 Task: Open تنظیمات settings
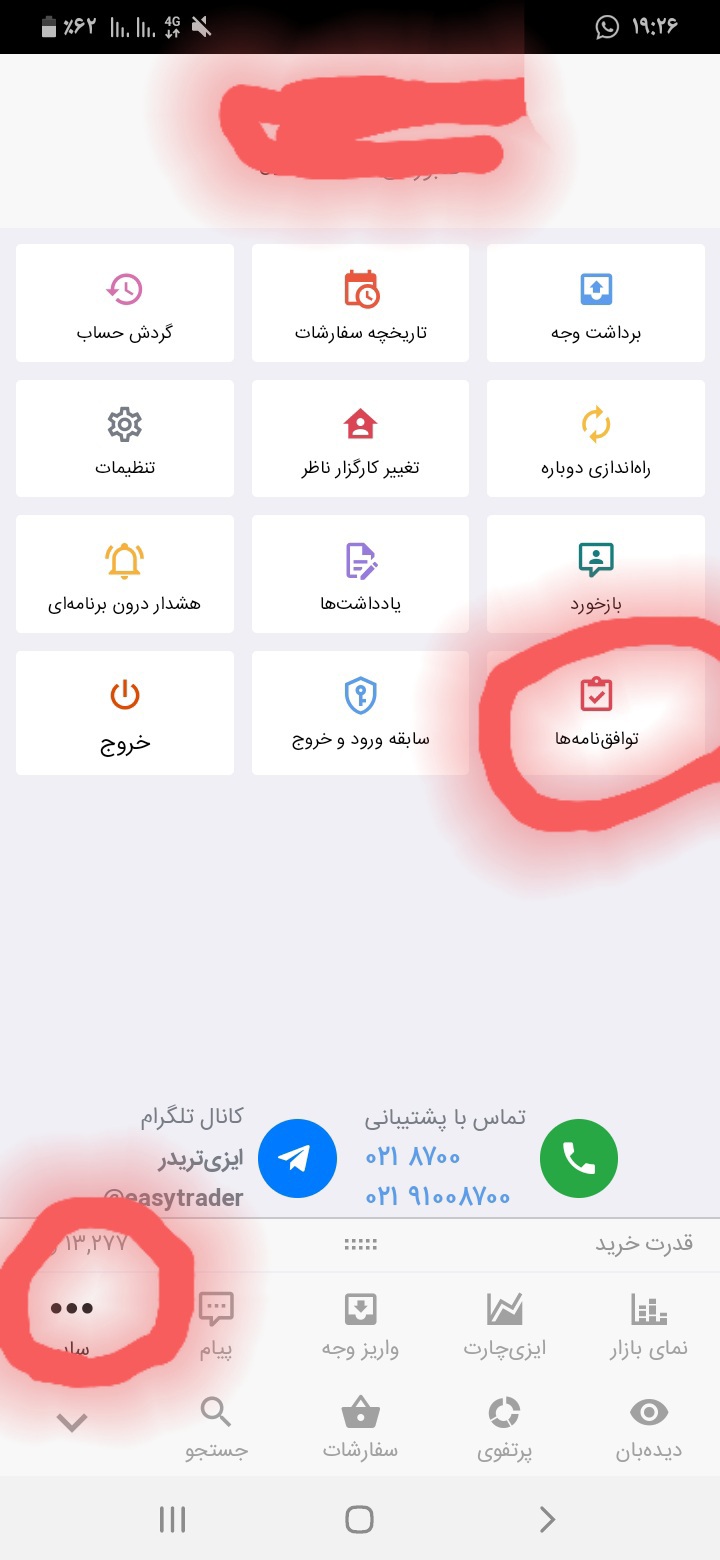125,439
